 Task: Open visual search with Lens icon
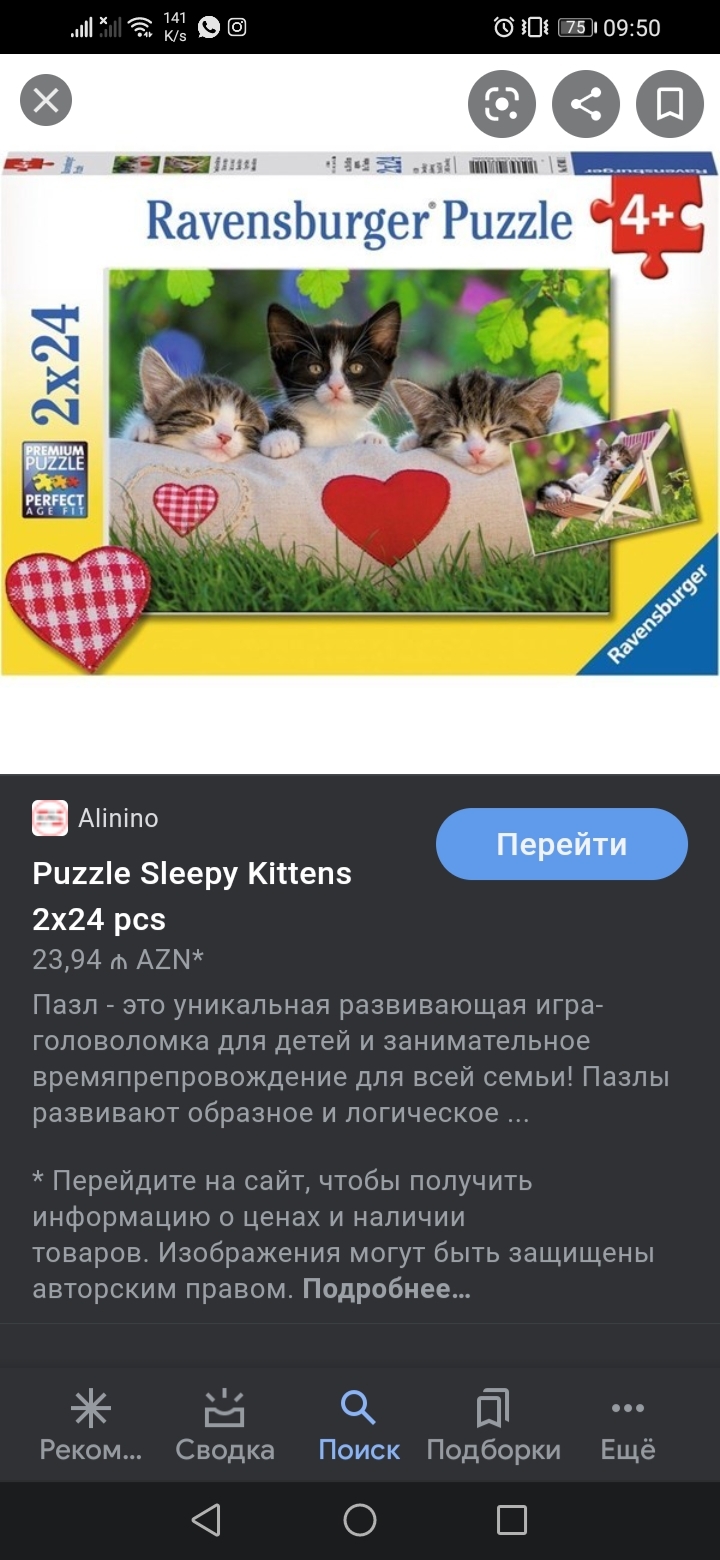click(502, 104)
